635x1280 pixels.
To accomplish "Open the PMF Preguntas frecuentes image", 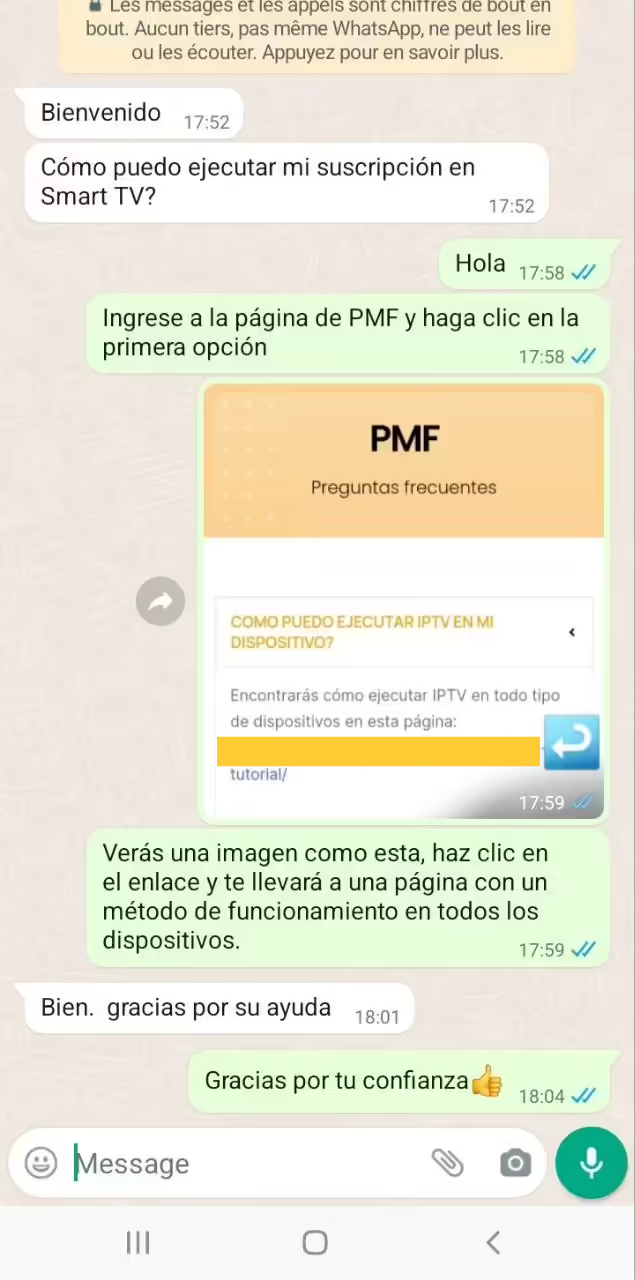I will click(403, 602).
